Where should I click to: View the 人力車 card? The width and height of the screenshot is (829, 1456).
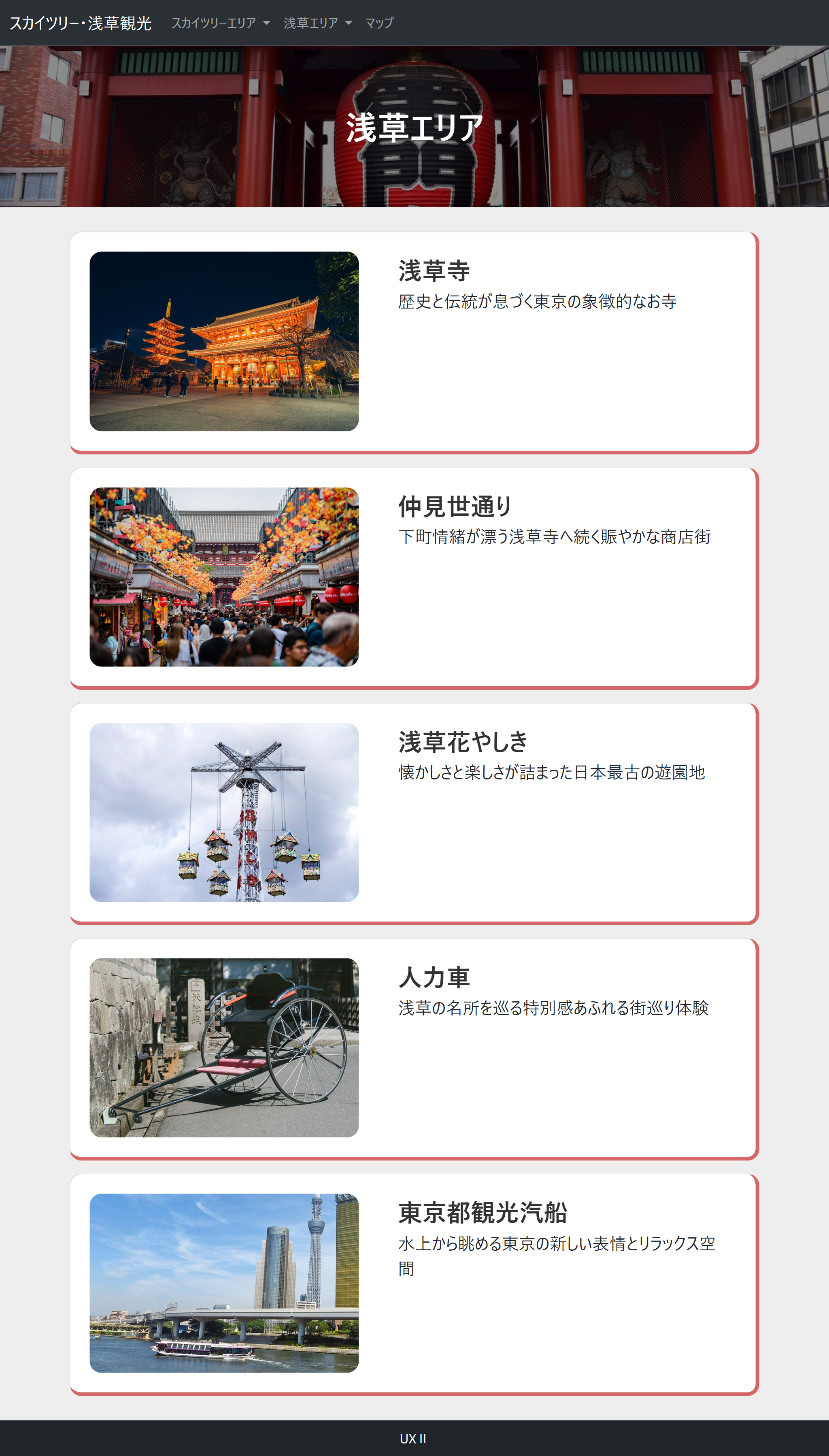[414, 1049]
